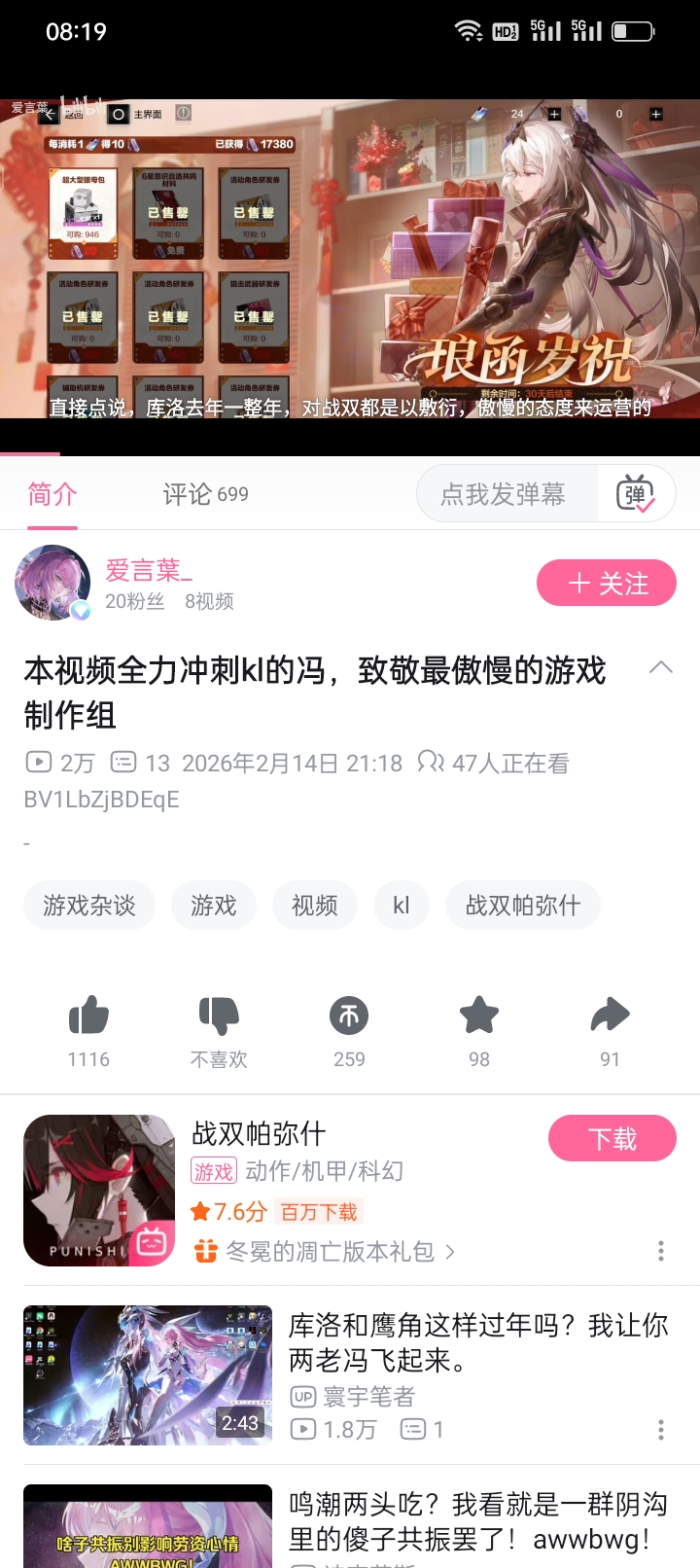Open the 冬冕的凋亡版本礼包 gift link
Viewport: 700px width, 1568px height.
click(329, 1251)
